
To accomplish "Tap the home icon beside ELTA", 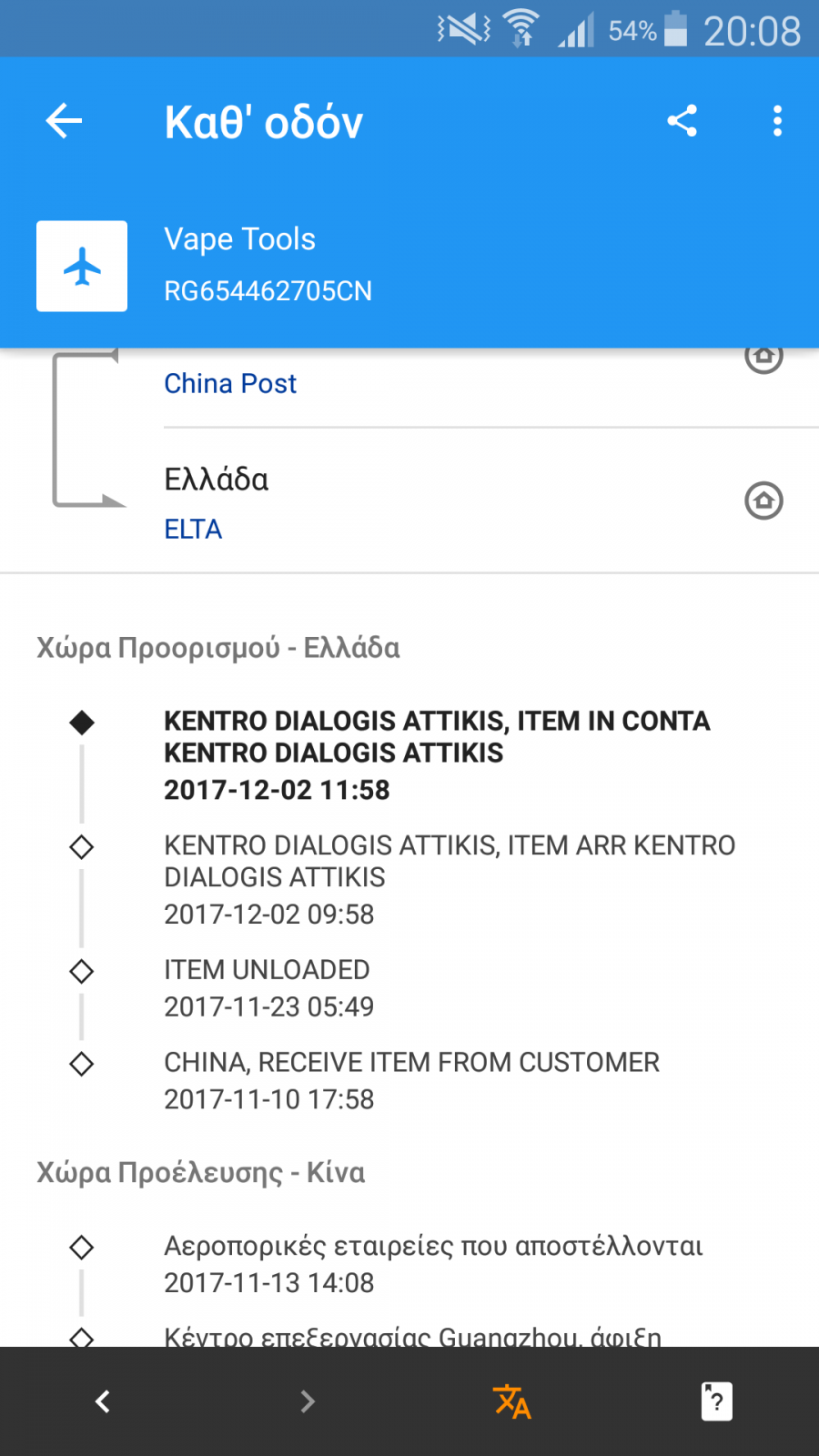I will (x=764, y=500).
